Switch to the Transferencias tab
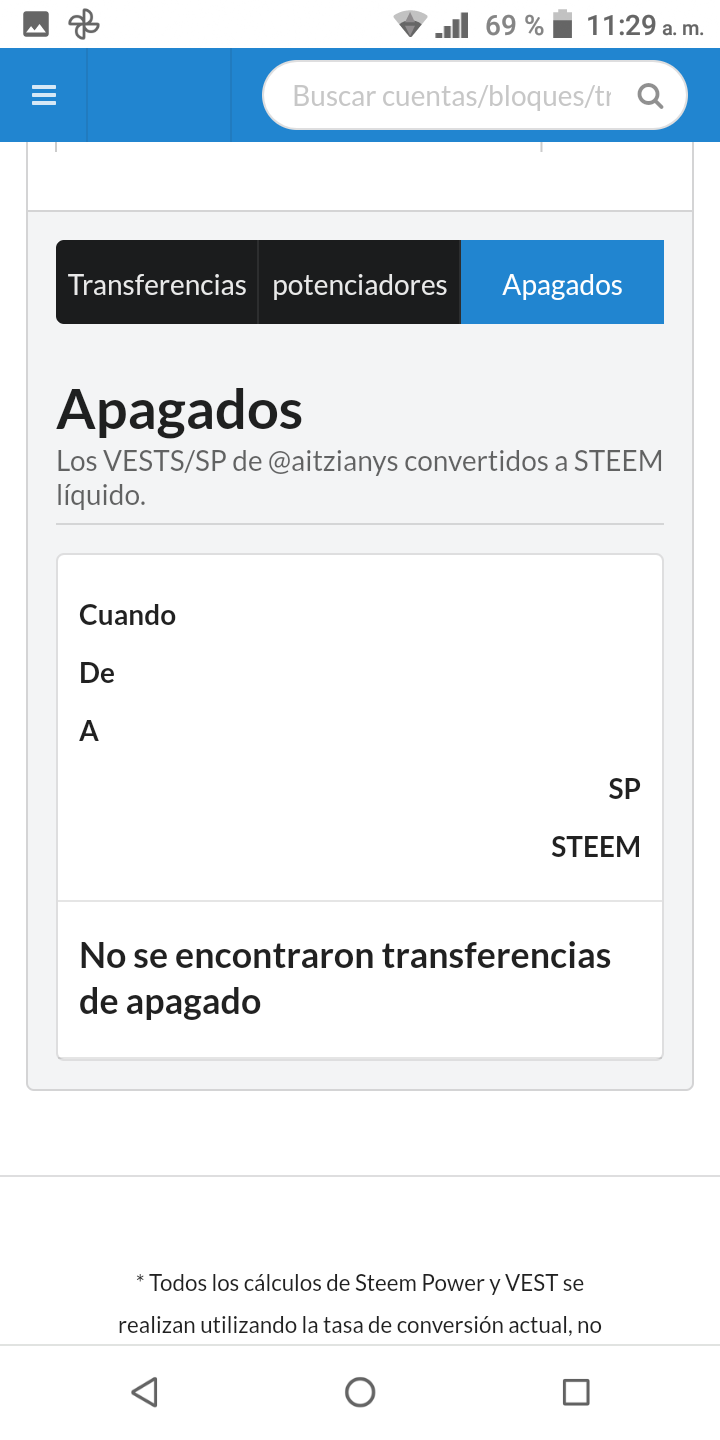720x1440 pixels. click(157, 284)
